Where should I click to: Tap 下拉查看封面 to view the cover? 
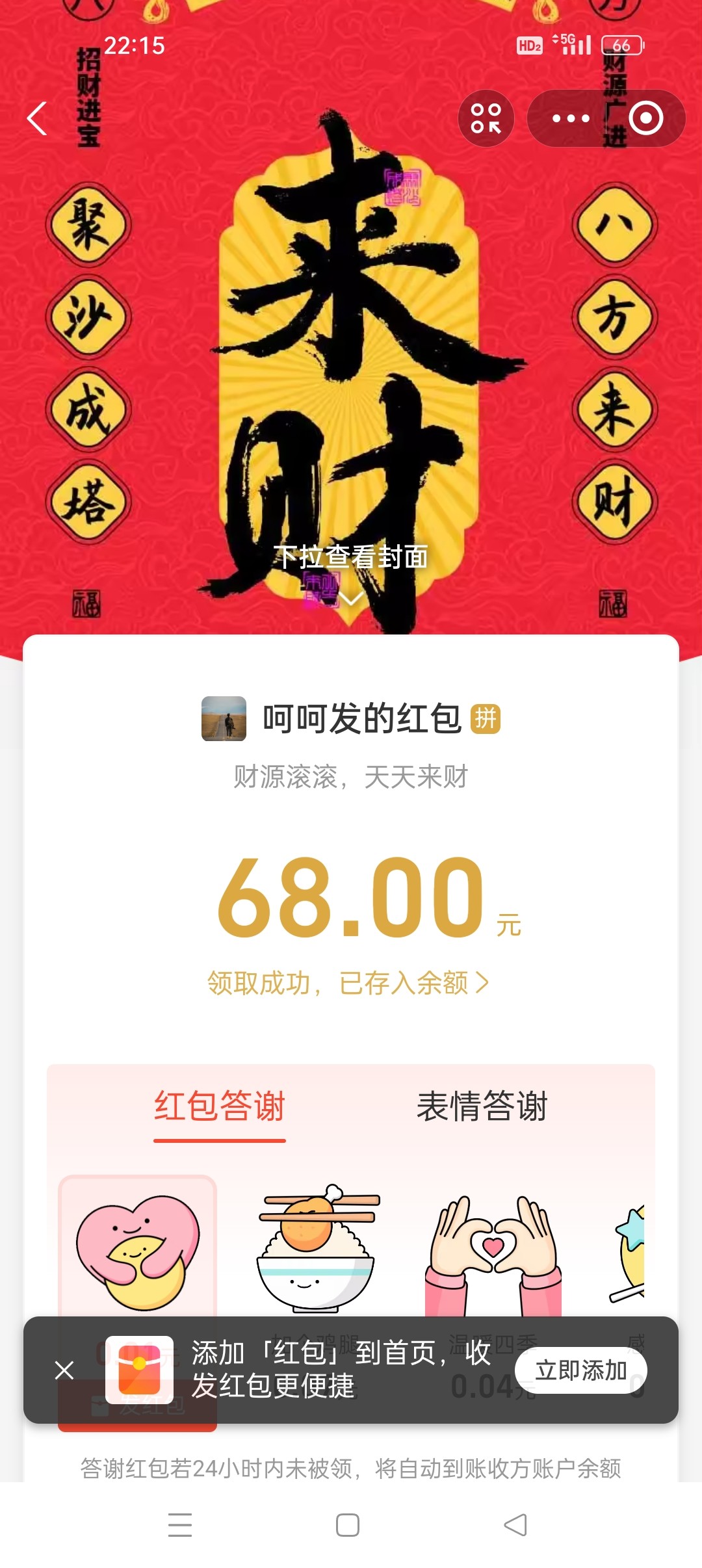click(x=351, y=558)
